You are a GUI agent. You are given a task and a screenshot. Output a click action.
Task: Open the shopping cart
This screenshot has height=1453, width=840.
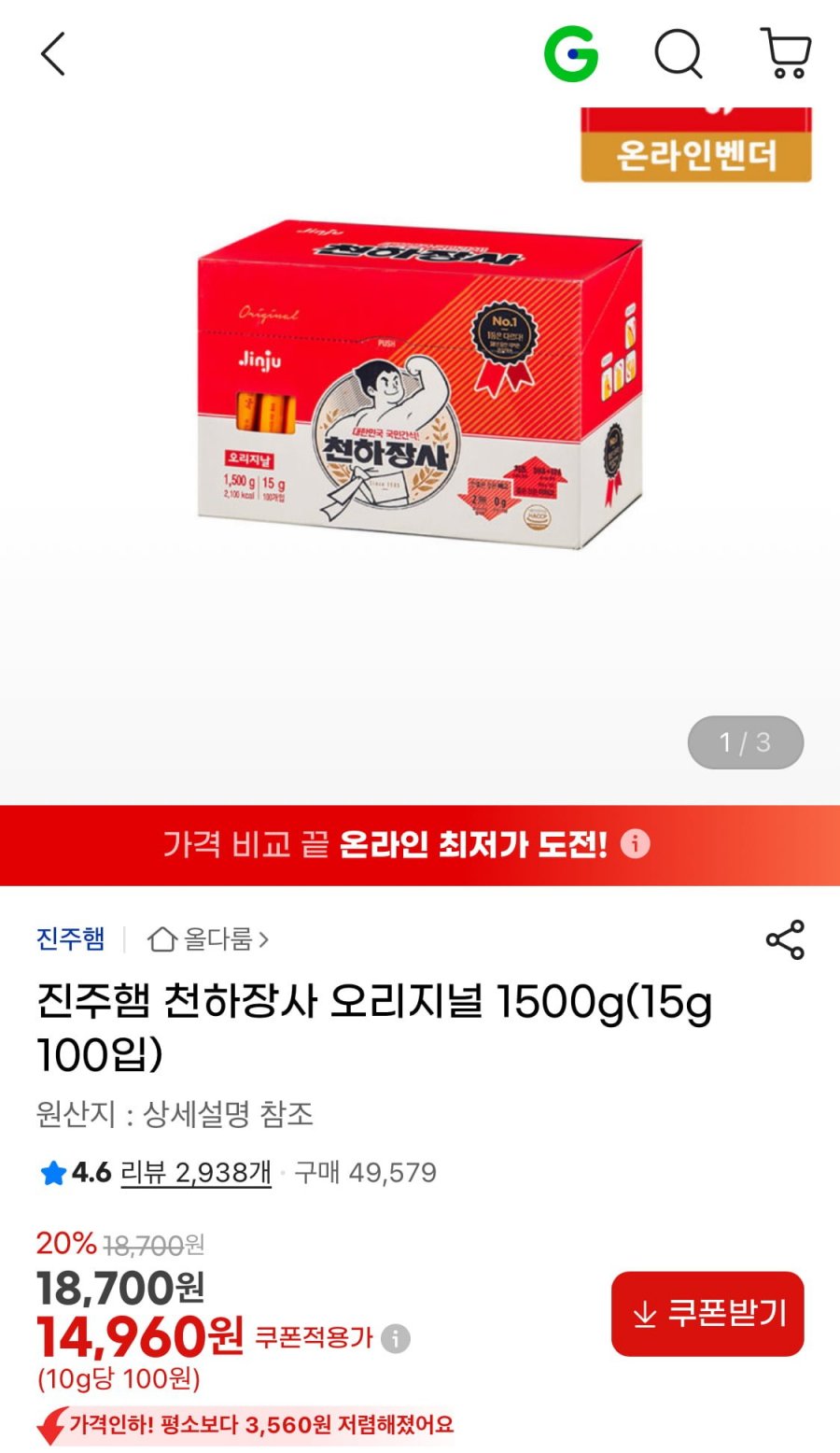pyautogui.click(x=786, y=54)
